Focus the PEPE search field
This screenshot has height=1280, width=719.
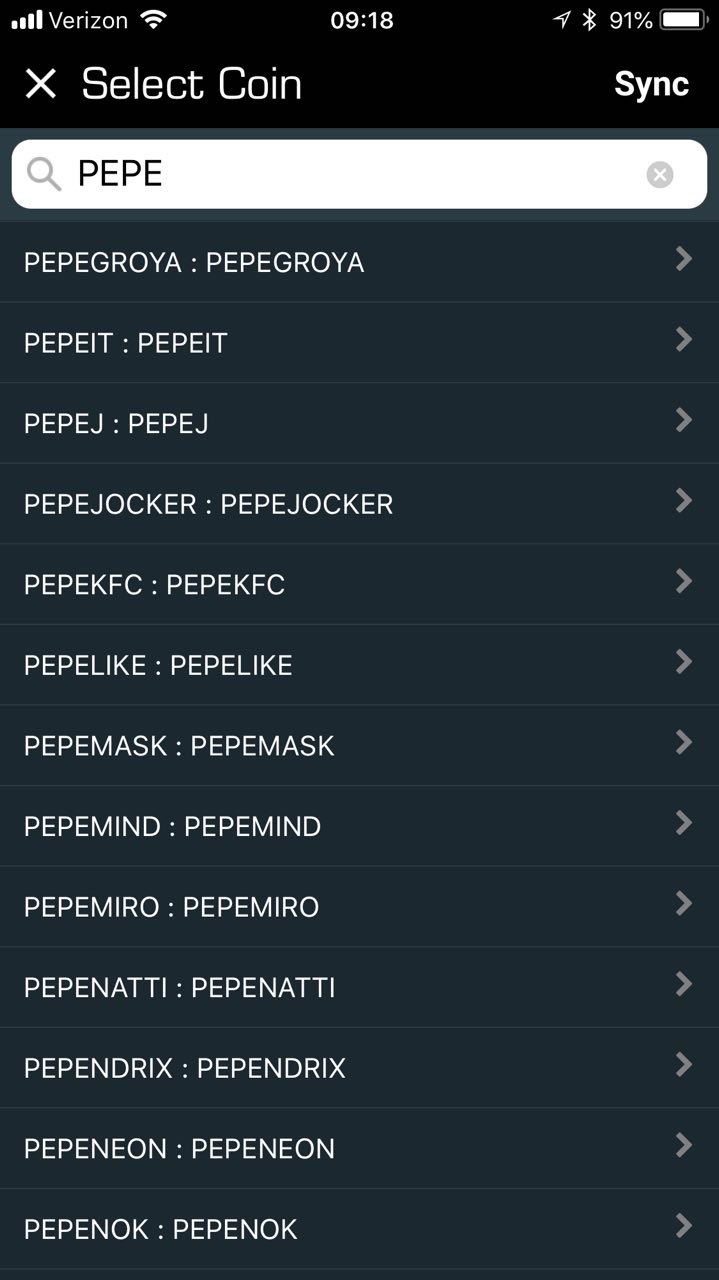[x=359, y=174]
